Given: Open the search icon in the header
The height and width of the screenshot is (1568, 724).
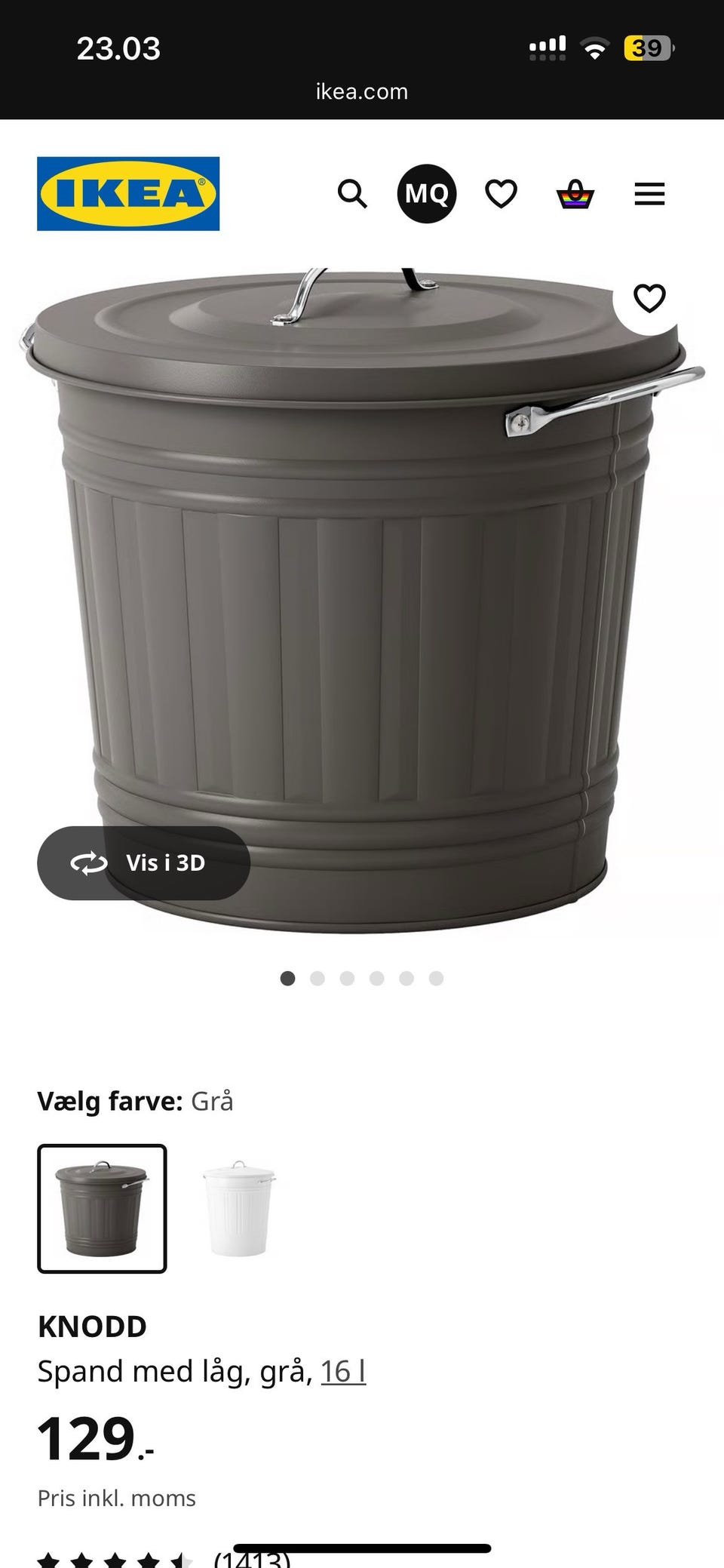Looking at the screenshot, I should click(x=351, y=194).
